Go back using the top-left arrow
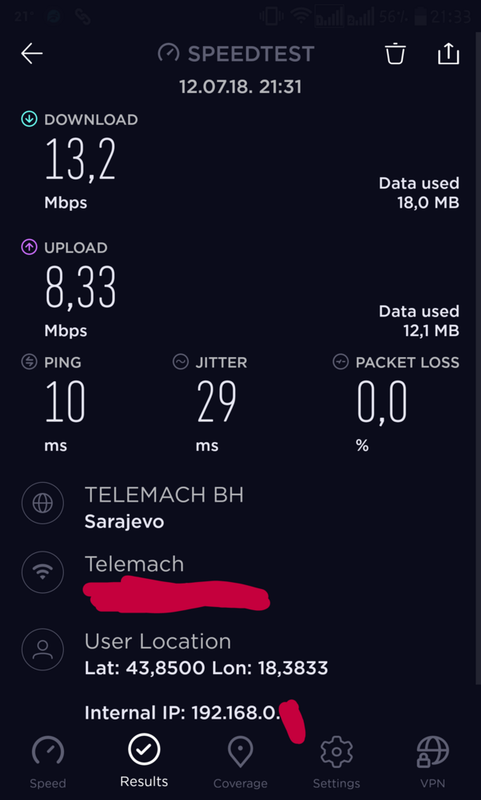The width and height of the screenshot is (481, 800). tap(32, 54)
